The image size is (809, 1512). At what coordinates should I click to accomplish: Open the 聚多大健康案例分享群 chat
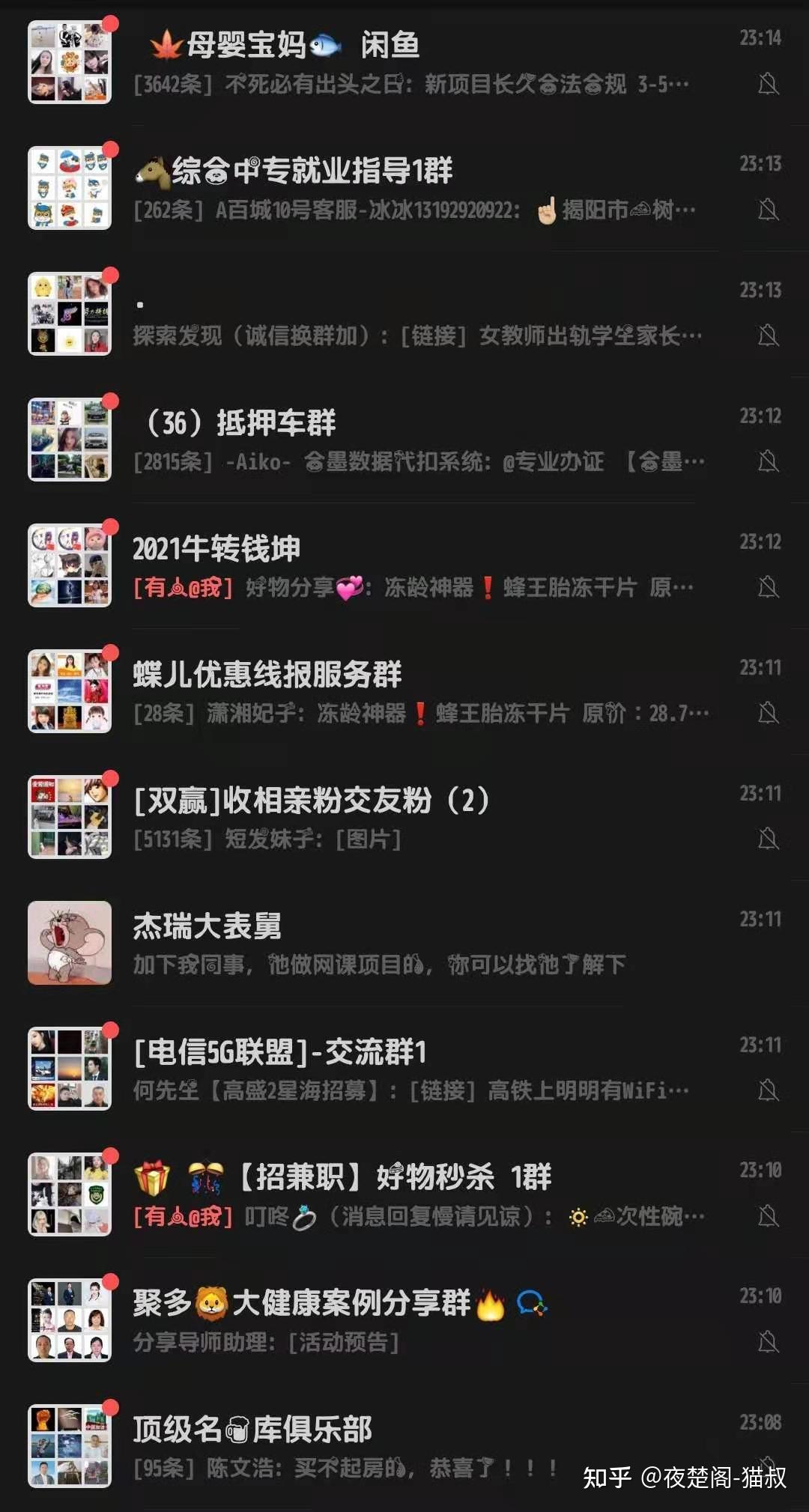[x=404, y=1321]
